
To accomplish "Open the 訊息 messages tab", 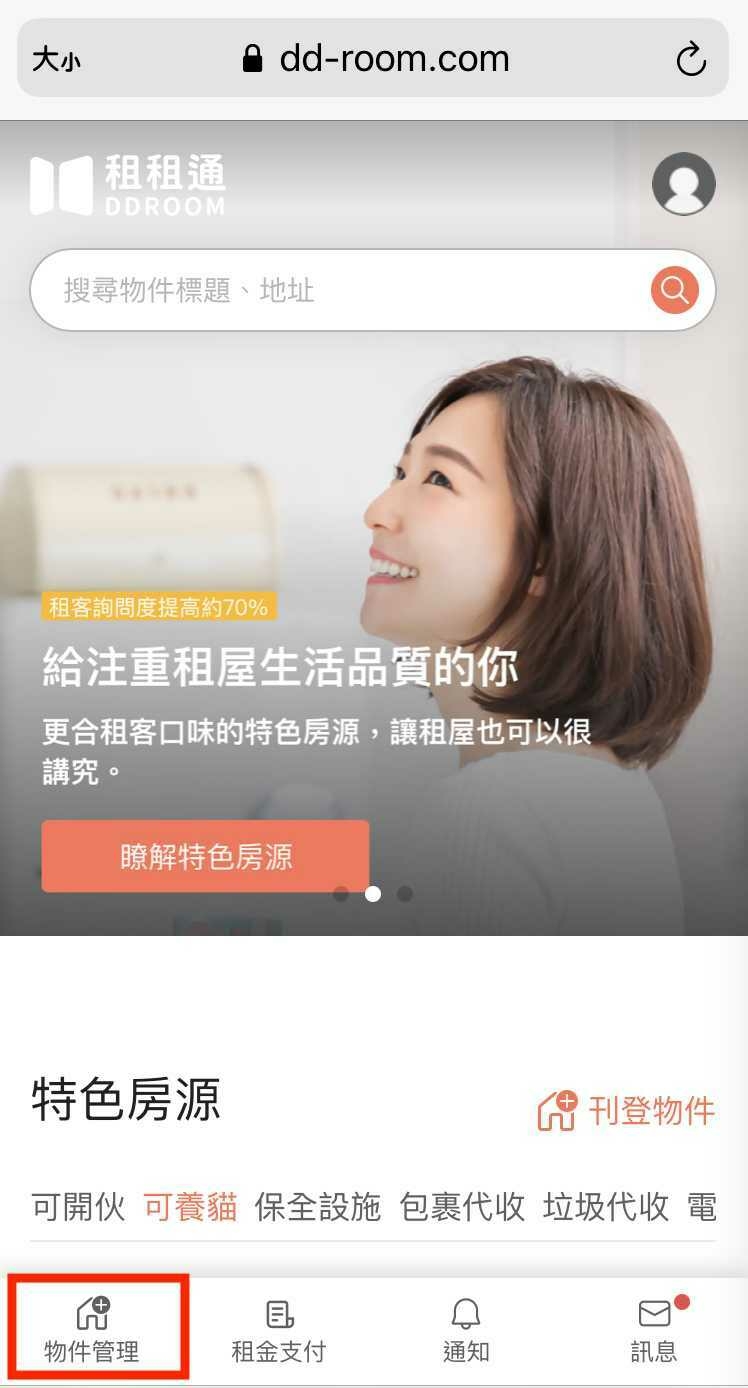I will (x=654, y=1331).
